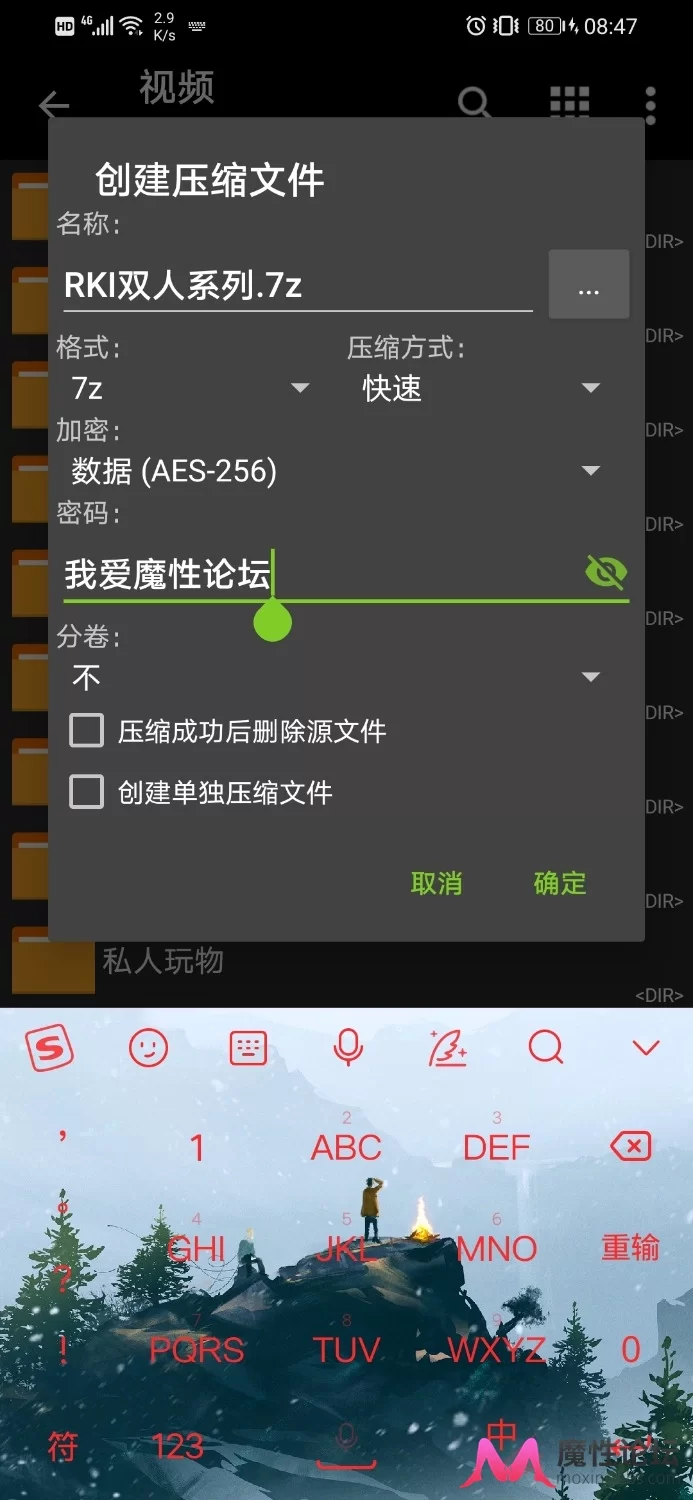Tap the 重输 key on keyboard
Image resolution: width=693 pixels, height=1500 pixels.
point(630,1247)
